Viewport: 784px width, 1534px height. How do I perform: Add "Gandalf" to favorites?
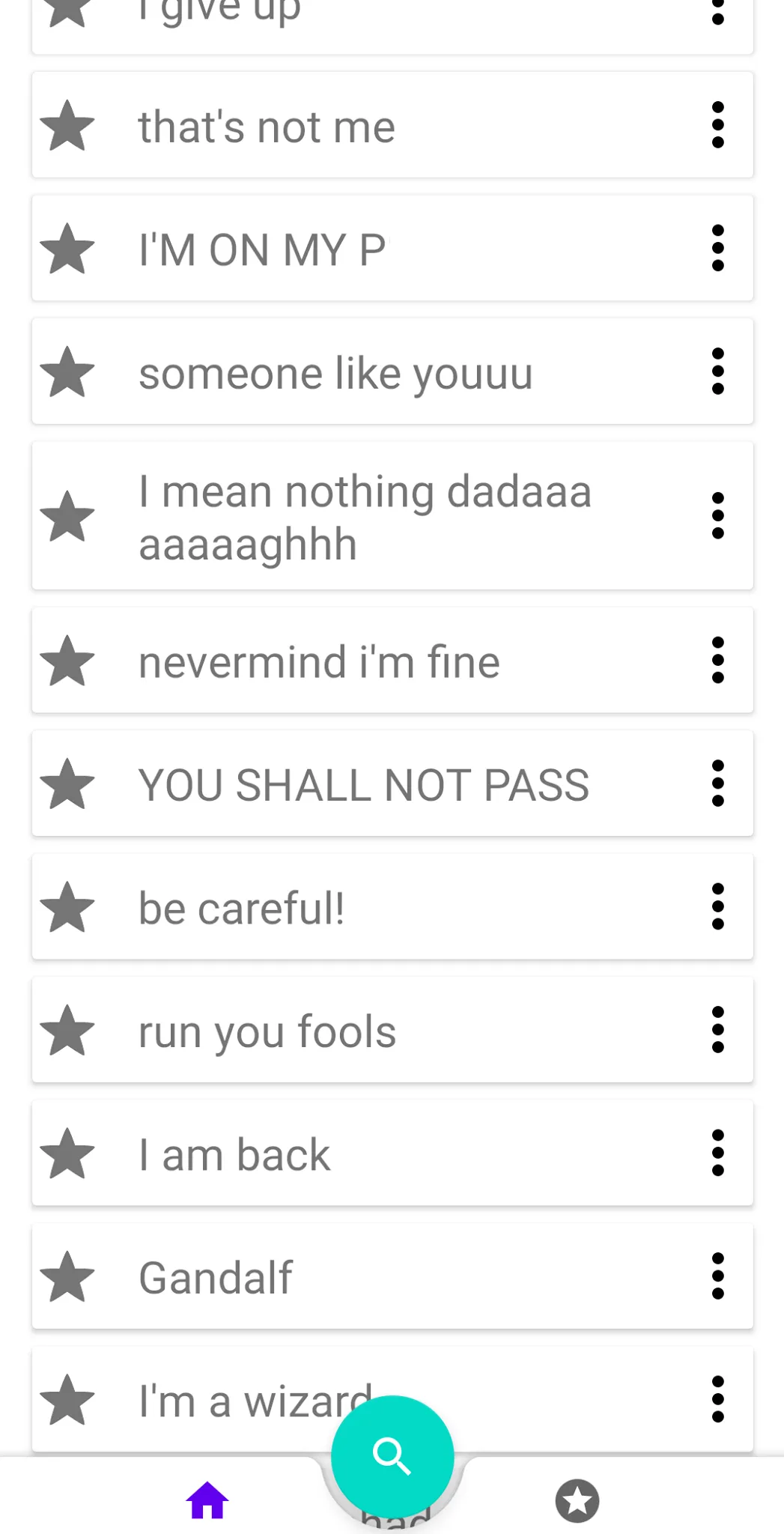[67, 1276]
